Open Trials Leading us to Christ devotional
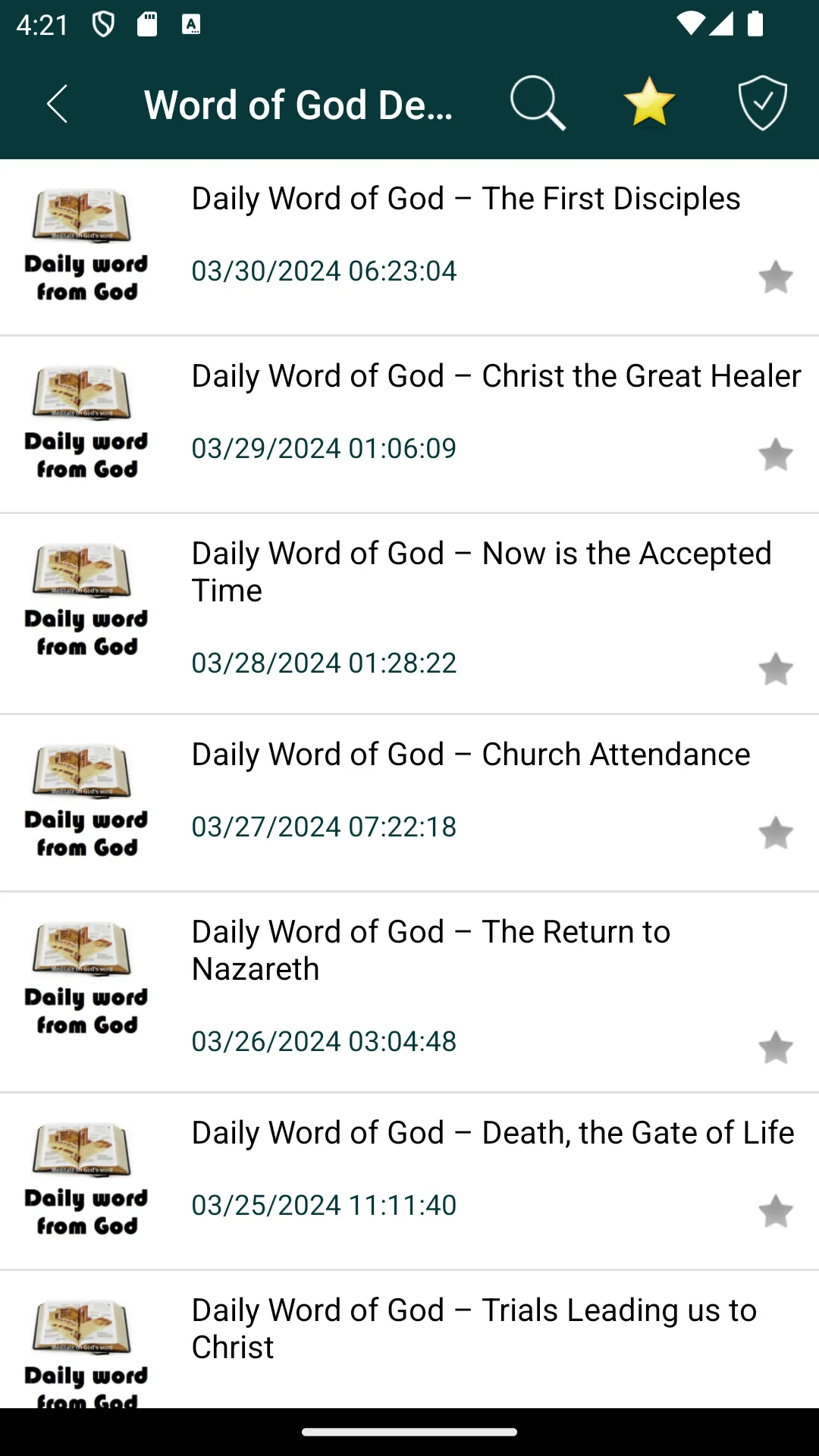 point(409,1340)
